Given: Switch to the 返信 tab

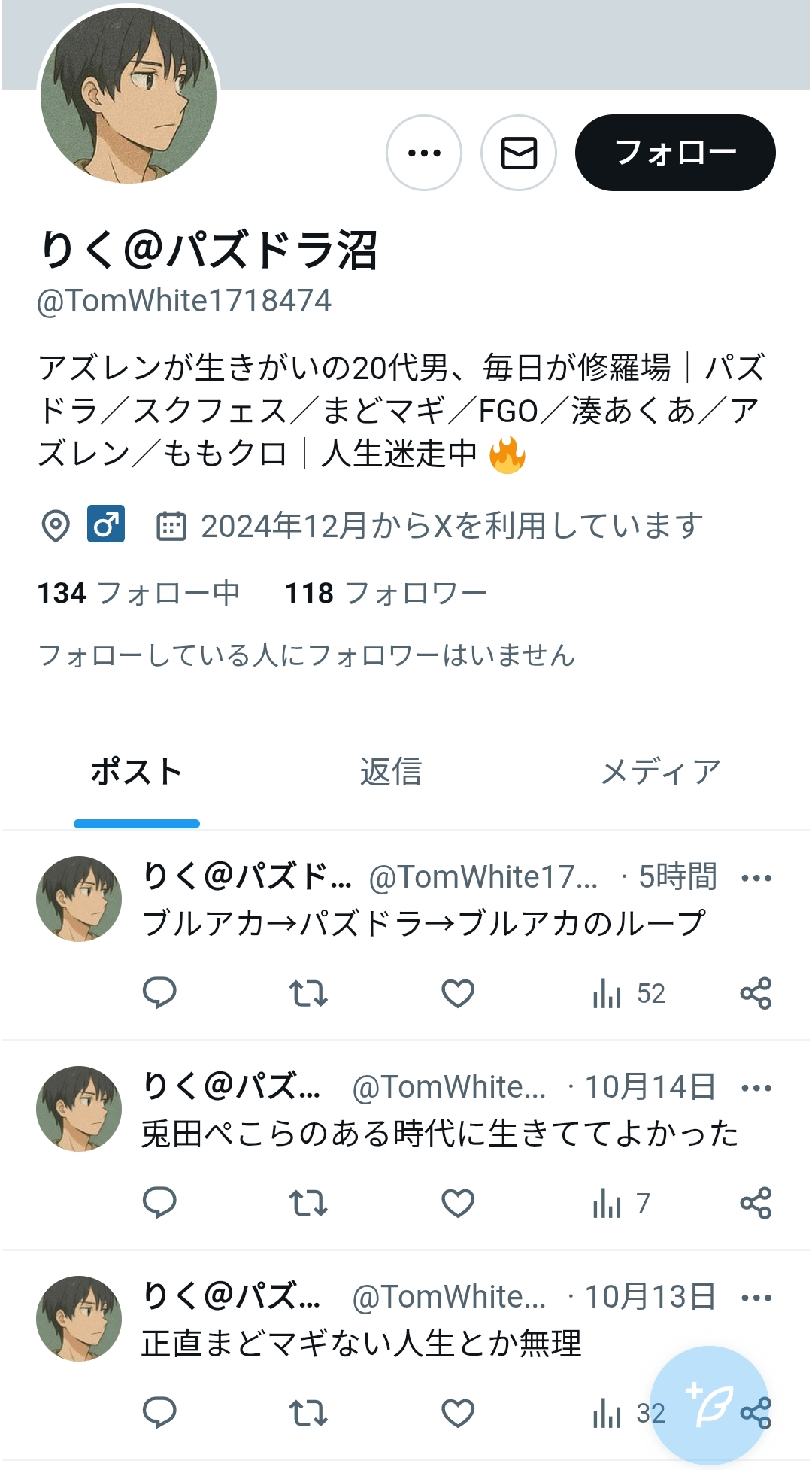Looking at the screenshot, I should (x=391, y=773).
